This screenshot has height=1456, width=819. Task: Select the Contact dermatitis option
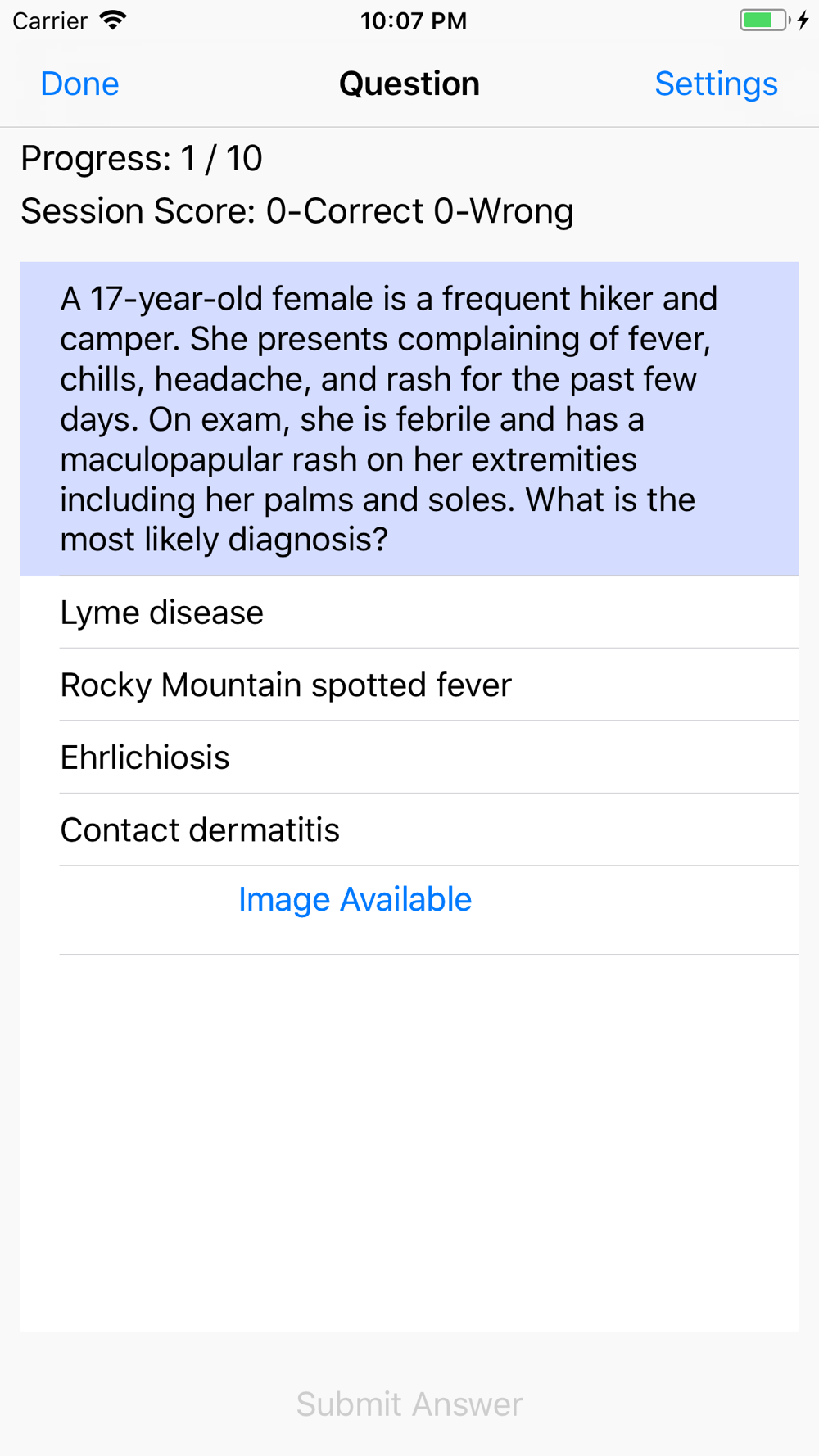pos(409,830)
